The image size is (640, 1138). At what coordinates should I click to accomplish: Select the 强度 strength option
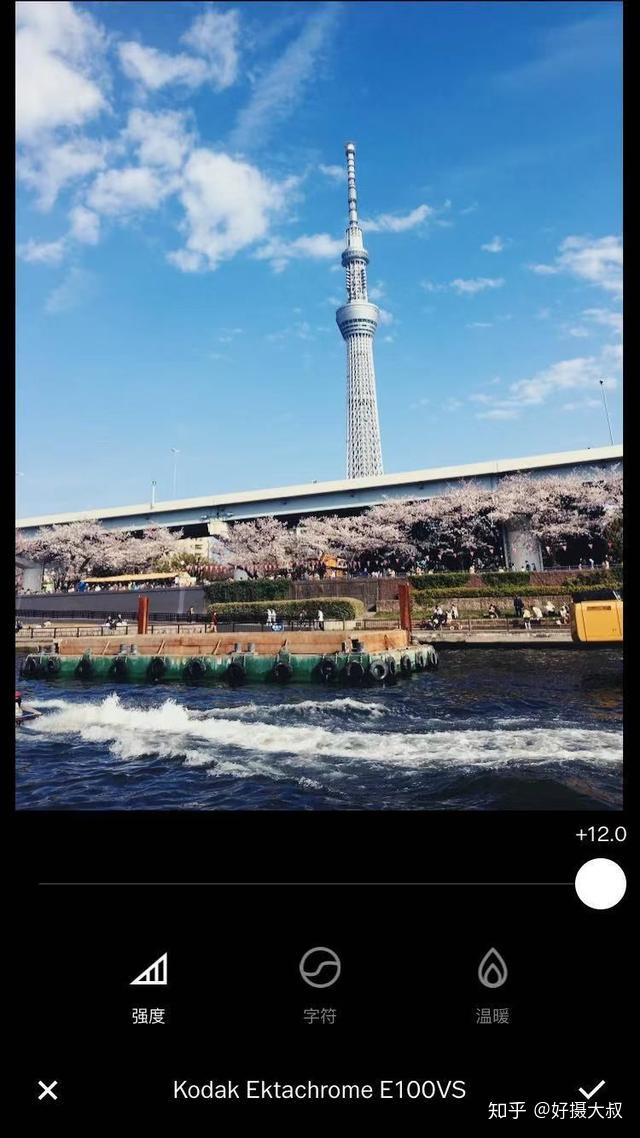[149, 983]
